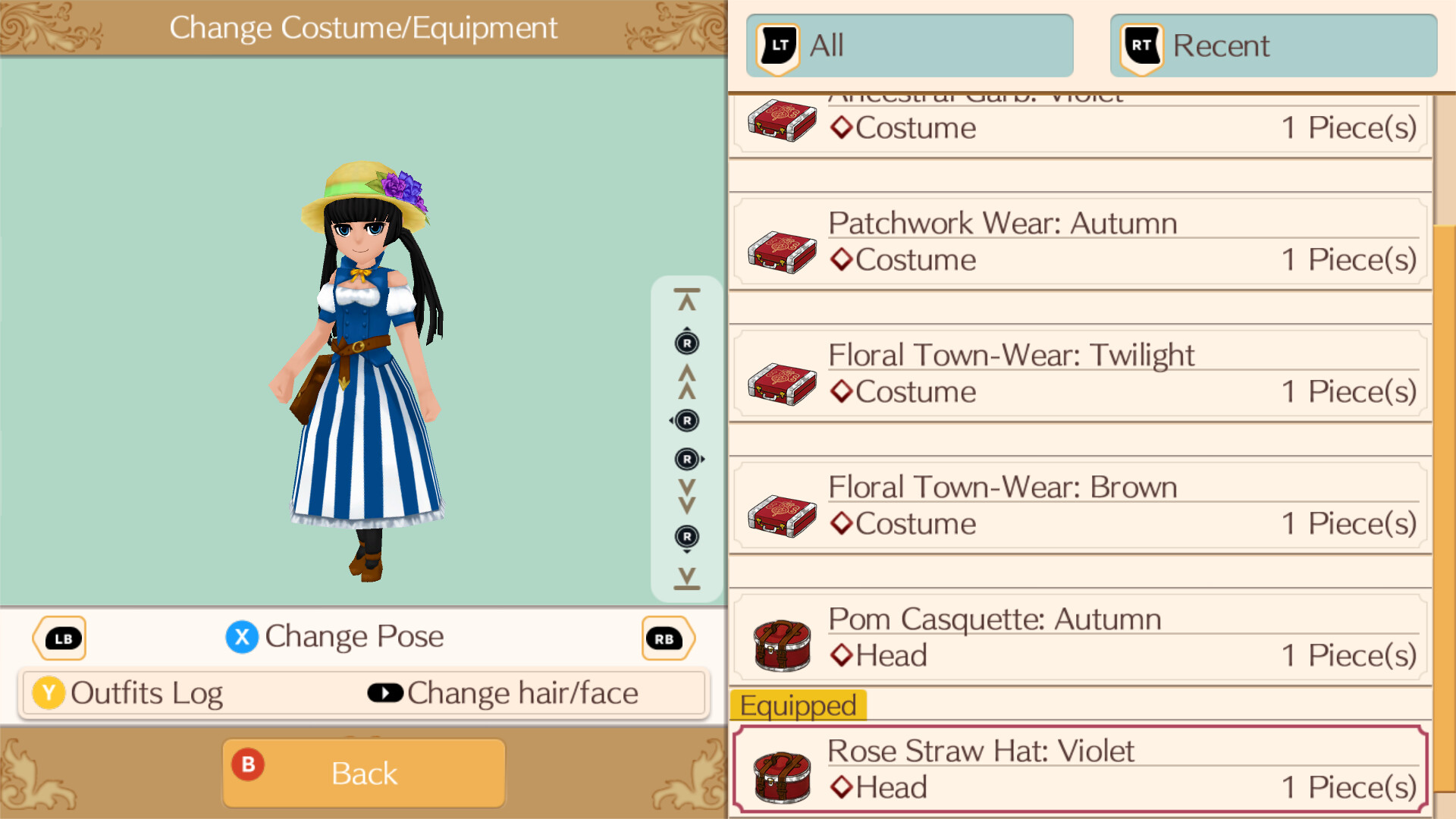The width and height of the screenshot is (1456, 819).
Task: Choose Floral Town-Wear: Brown costume
Action: [1080, 507]
